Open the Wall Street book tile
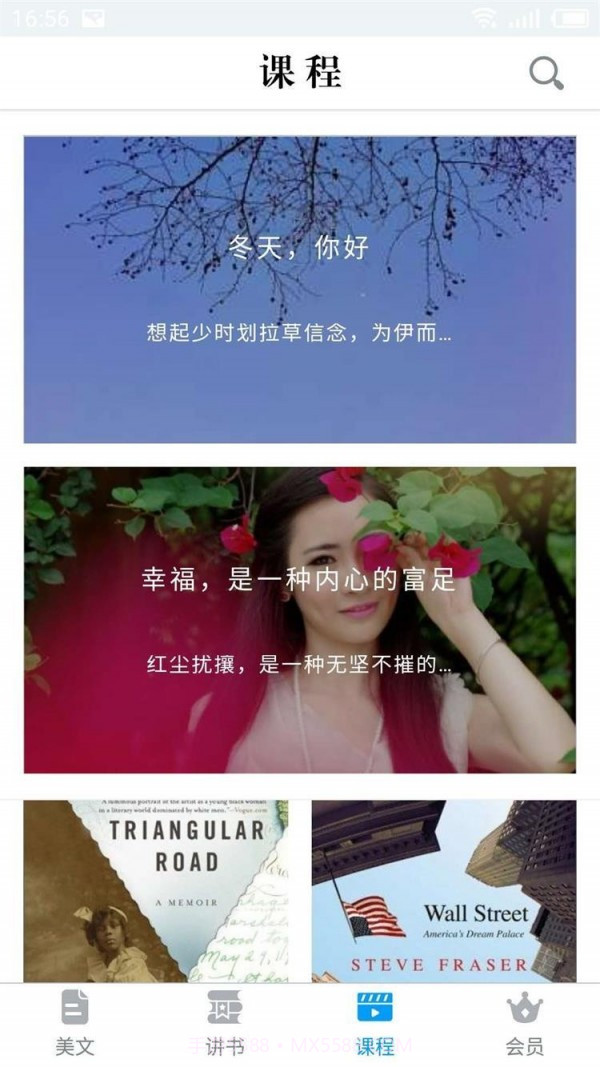This screenshot has height=1067, width=600. pyautogui.click(x=444, y=890)
